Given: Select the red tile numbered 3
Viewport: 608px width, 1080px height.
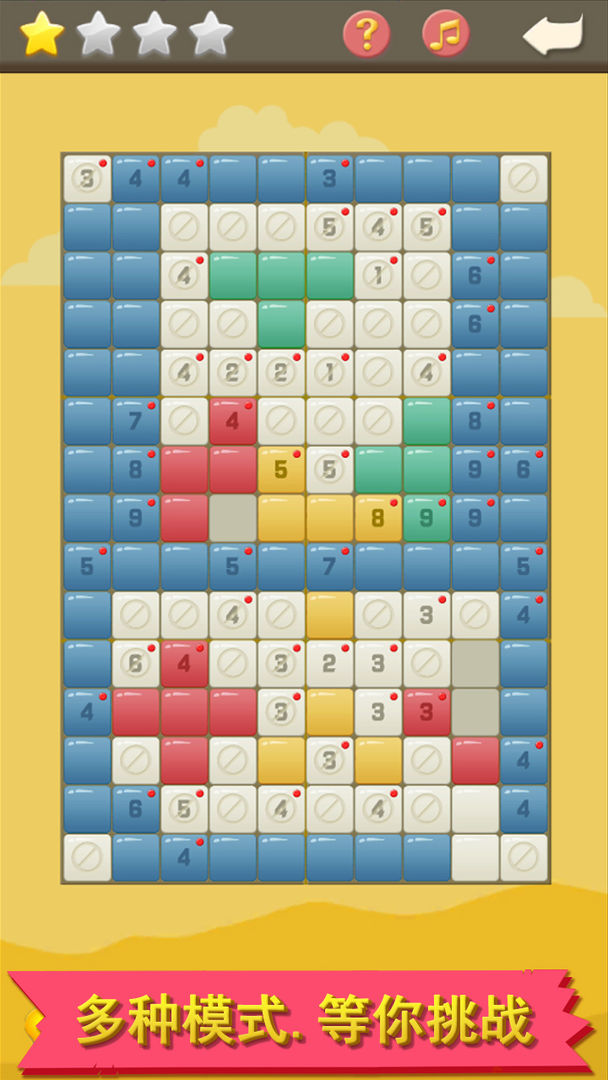Looking at the screenshot, I should pyautogui.click(x=427, y=712).
